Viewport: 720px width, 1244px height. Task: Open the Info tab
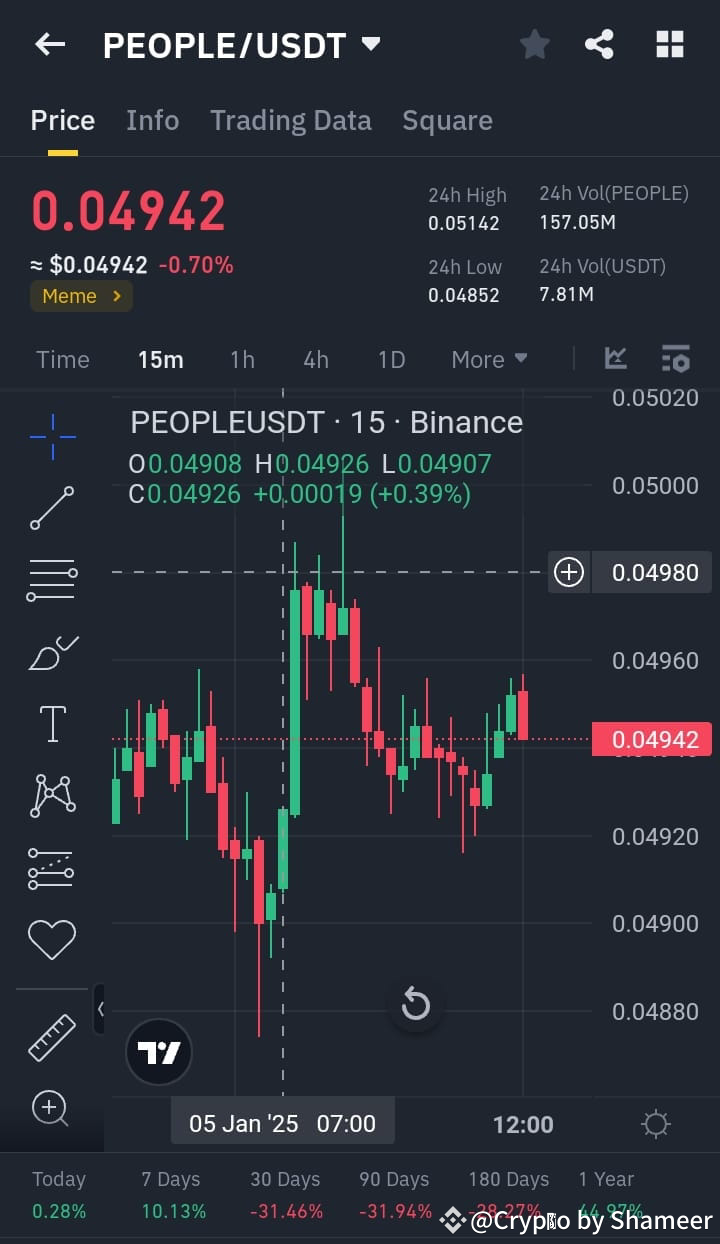pos(152,120)
